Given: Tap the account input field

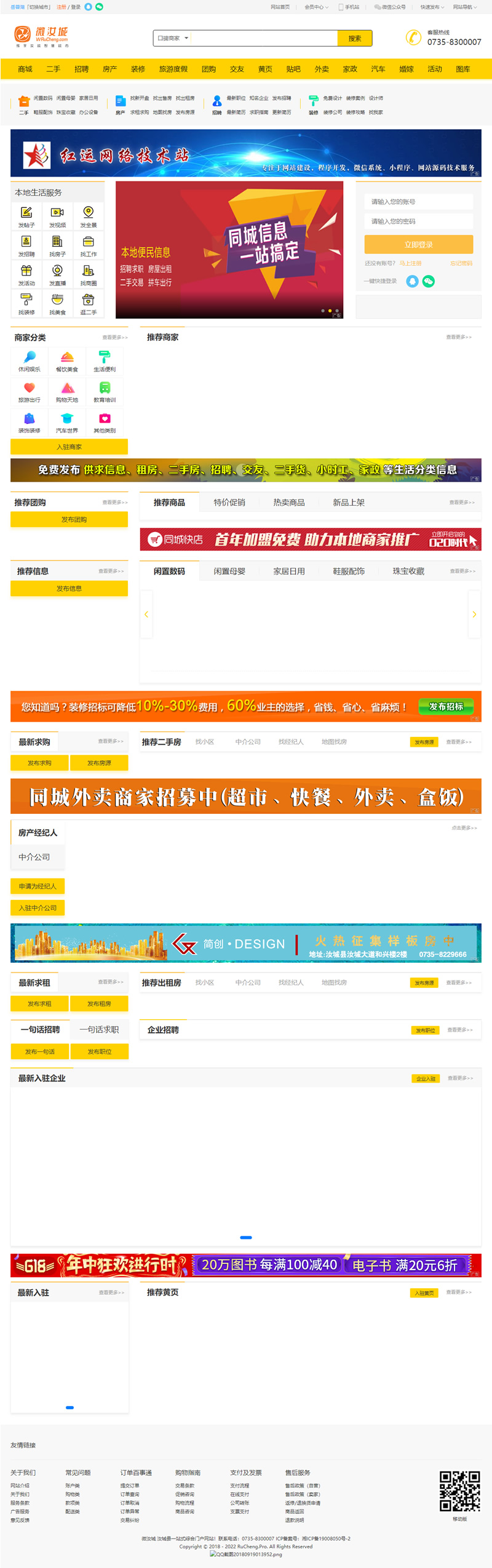Looking at the screenshot, I should pos(418,202).
